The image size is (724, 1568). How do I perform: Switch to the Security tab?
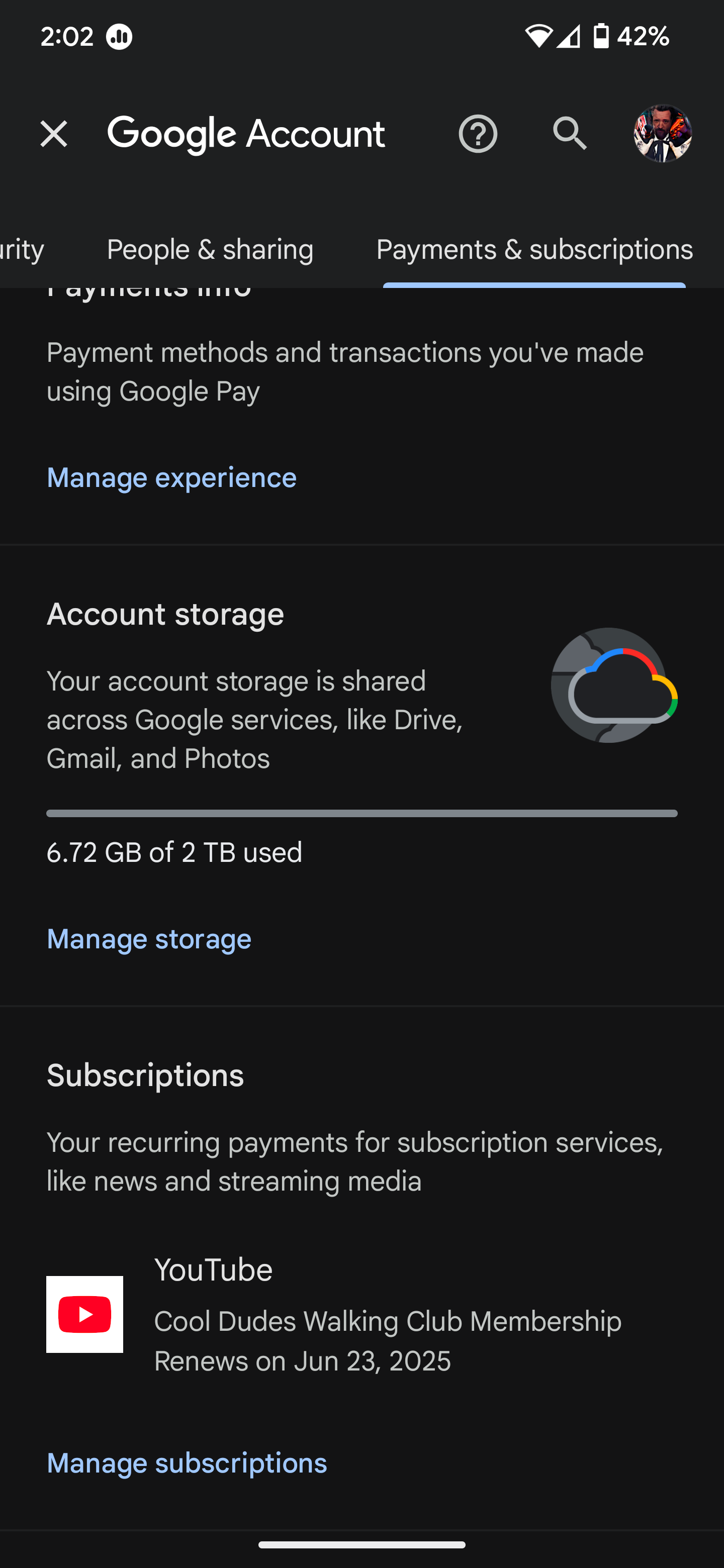point(22,250)
